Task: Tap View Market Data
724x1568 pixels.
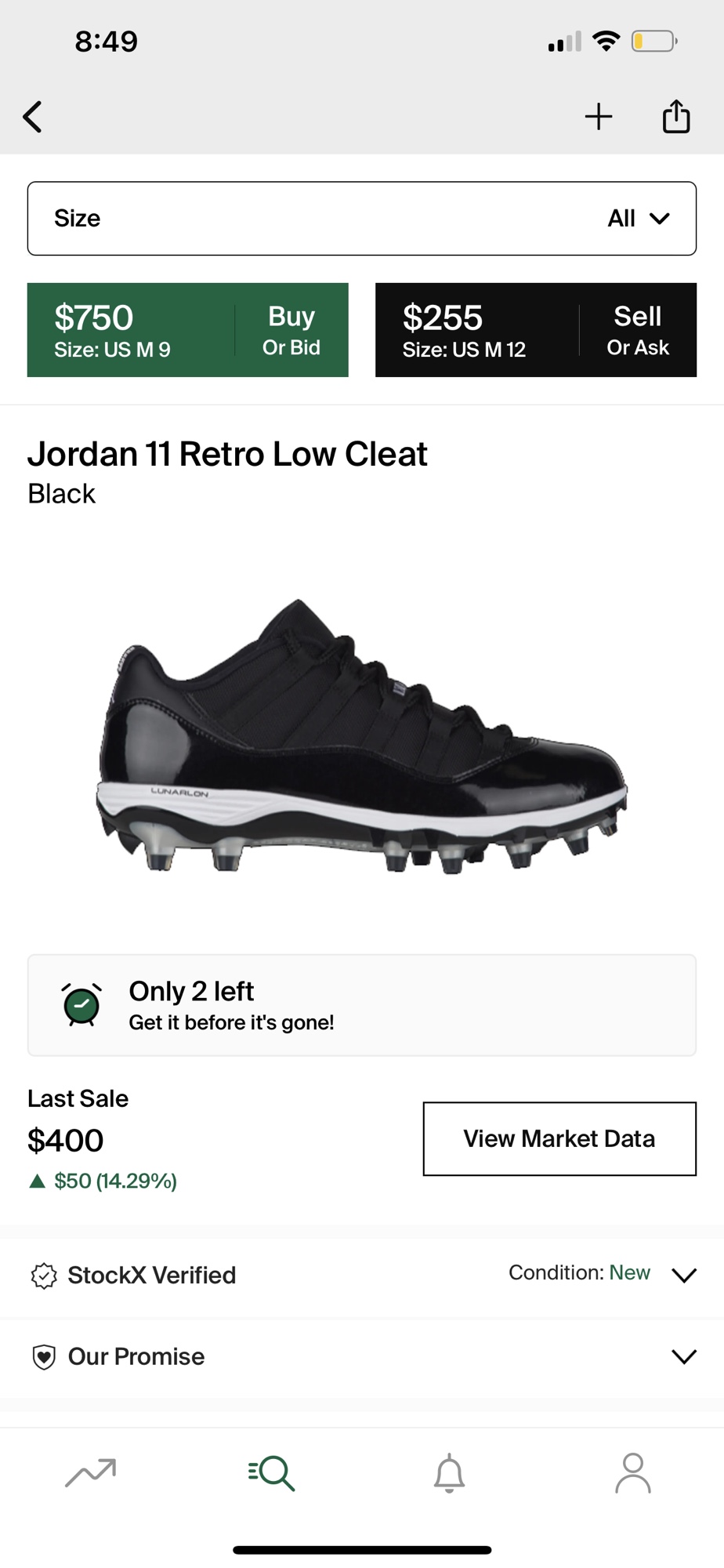Action: click(559, 1138)
